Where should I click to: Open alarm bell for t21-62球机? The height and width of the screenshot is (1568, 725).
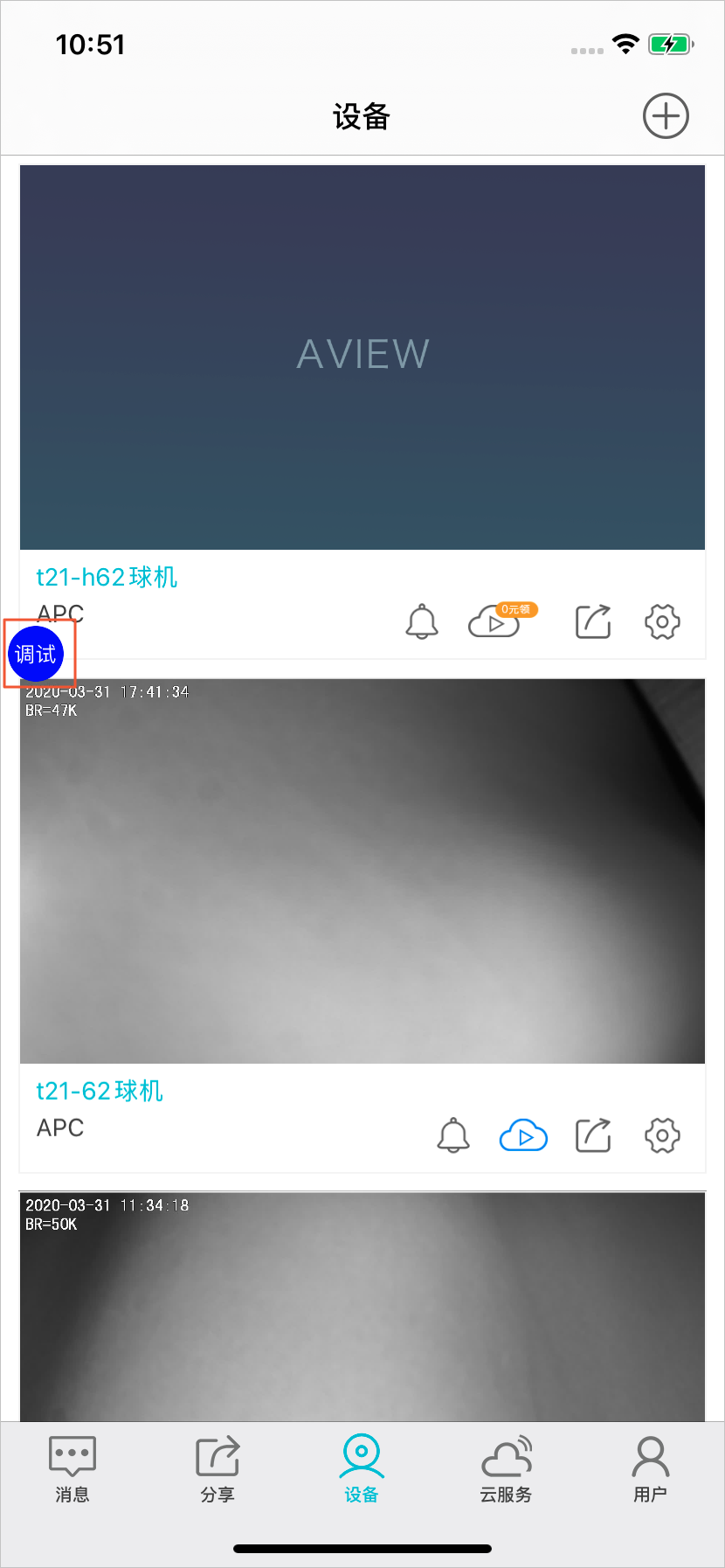[x=453, y=1136]
